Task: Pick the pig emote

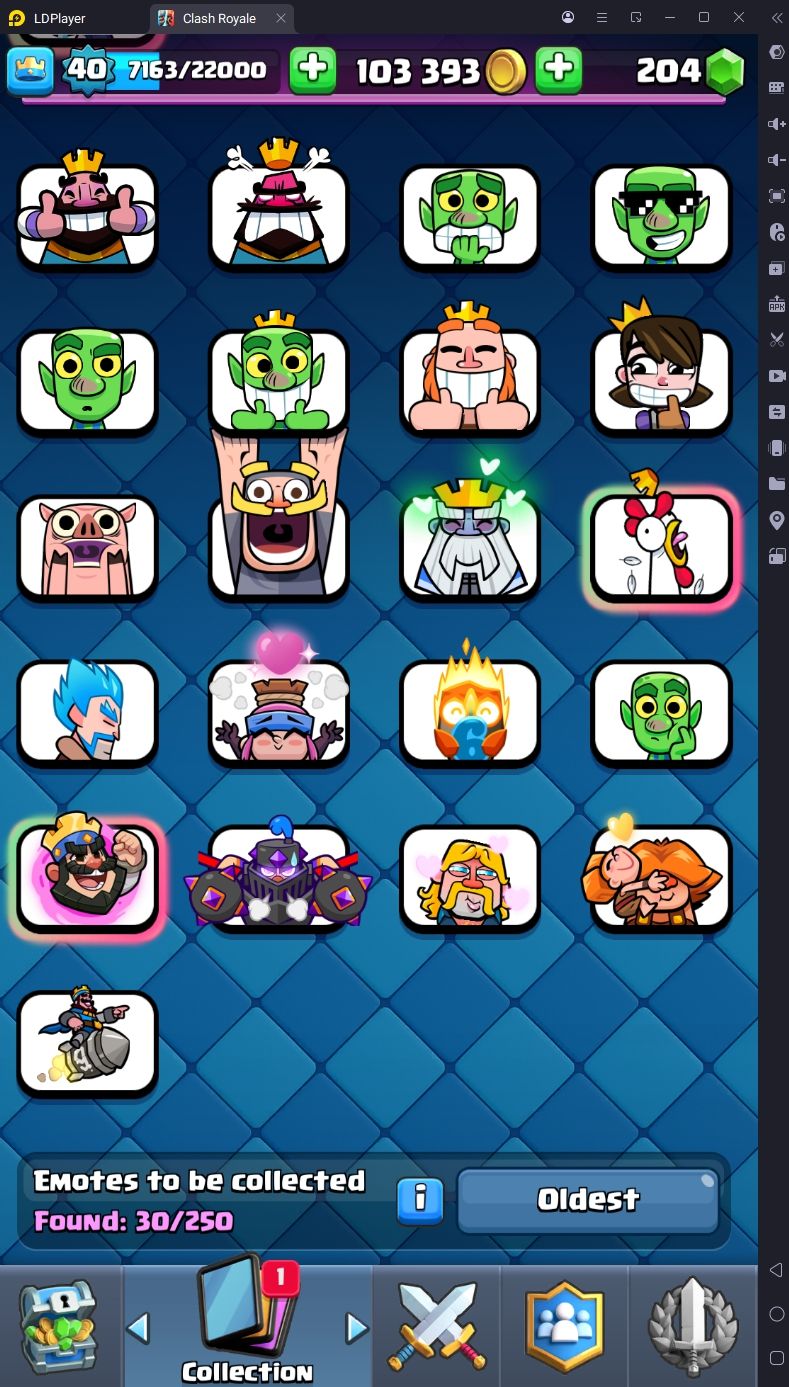Action: [87, 547]
